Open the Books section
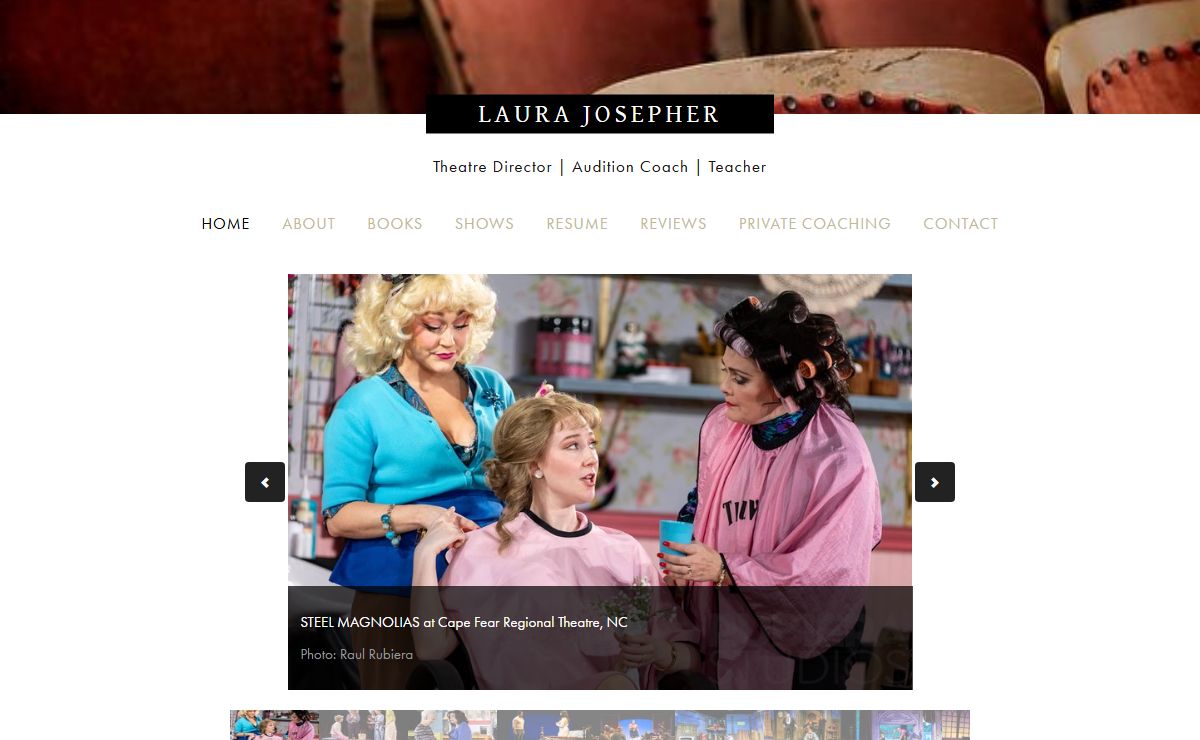 click(394, 224)
